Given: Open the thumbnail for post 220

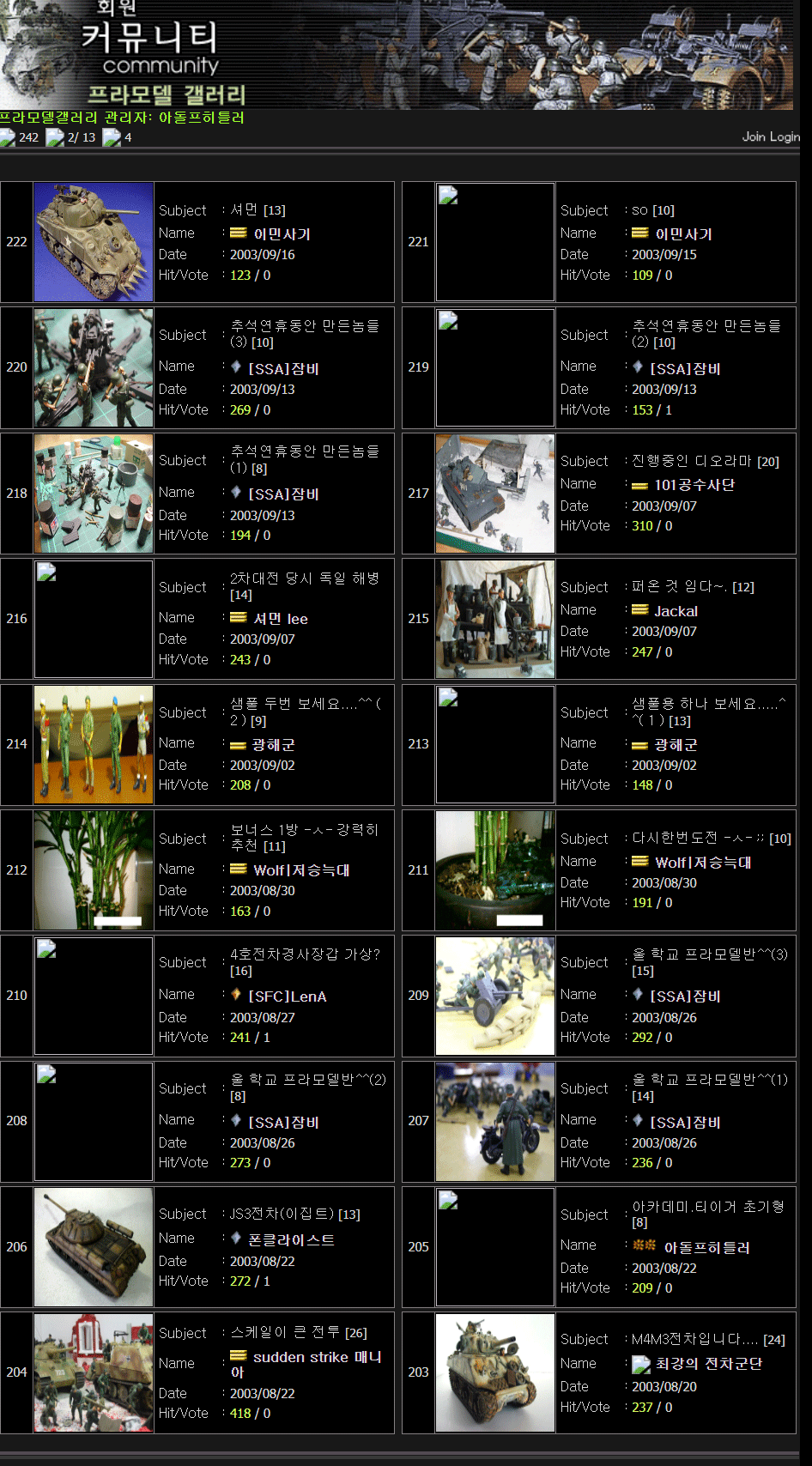Looking at the screenshot, I should point(94,367).
